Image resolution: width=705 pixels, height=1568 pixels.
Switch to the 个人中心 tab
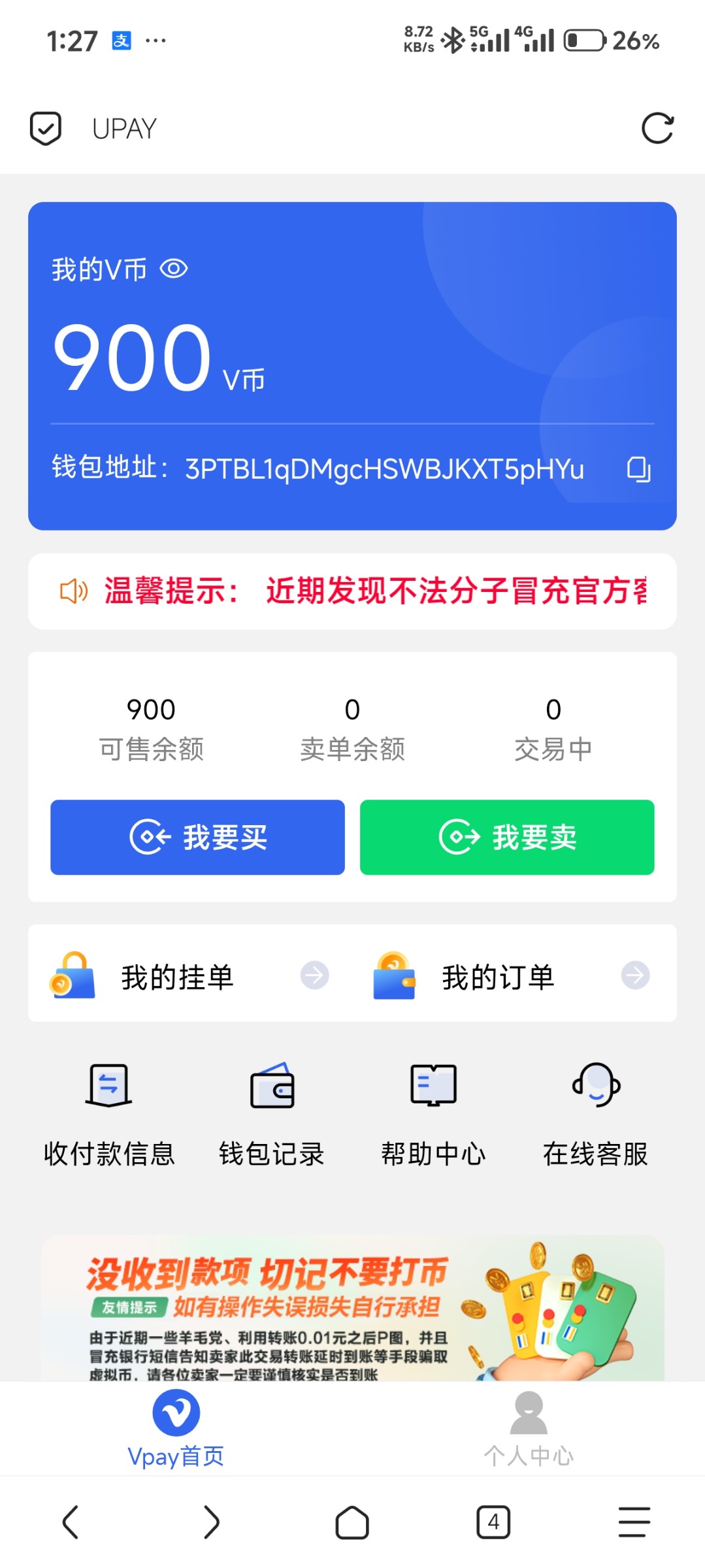[x=528, y=1429]
